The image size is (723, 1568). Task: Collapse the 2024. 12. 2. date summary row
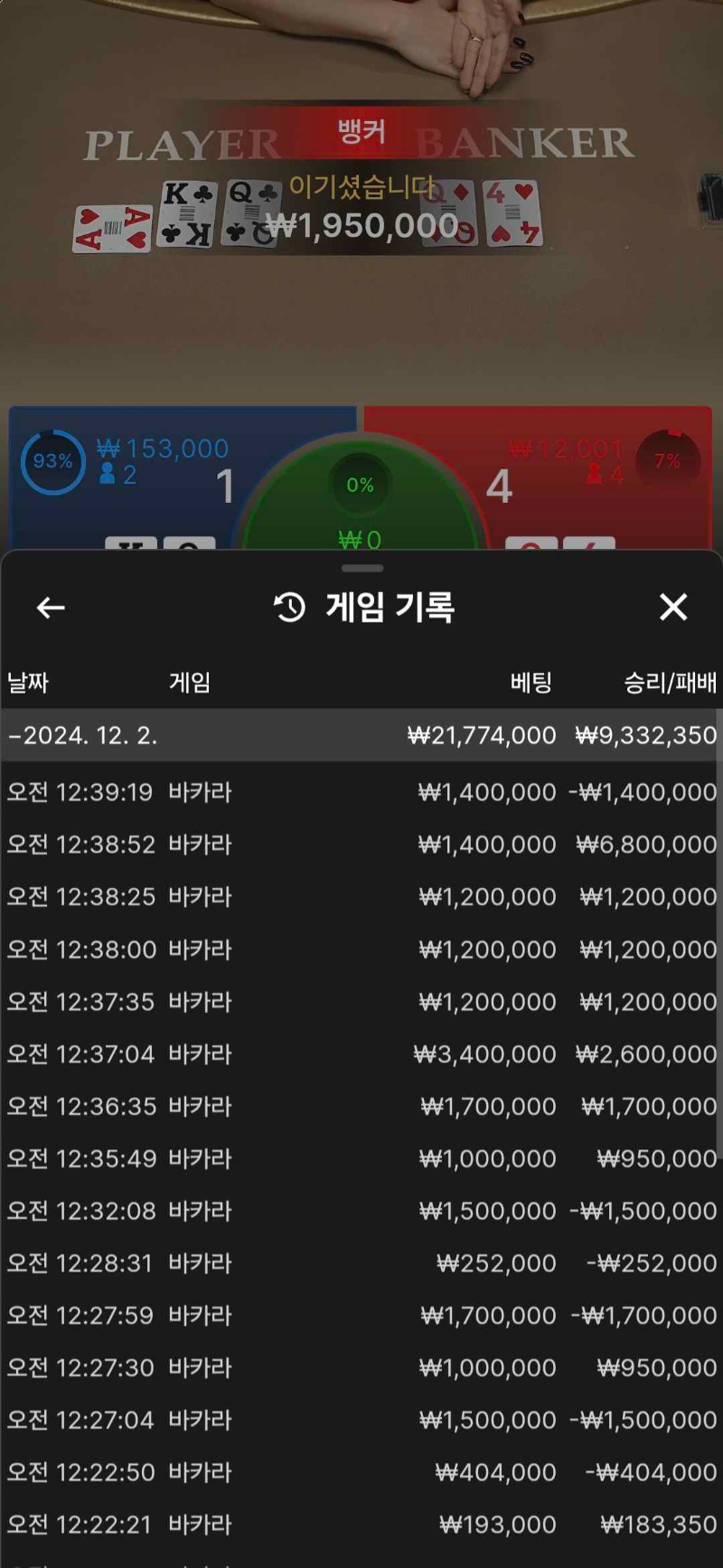click(360, 735)
